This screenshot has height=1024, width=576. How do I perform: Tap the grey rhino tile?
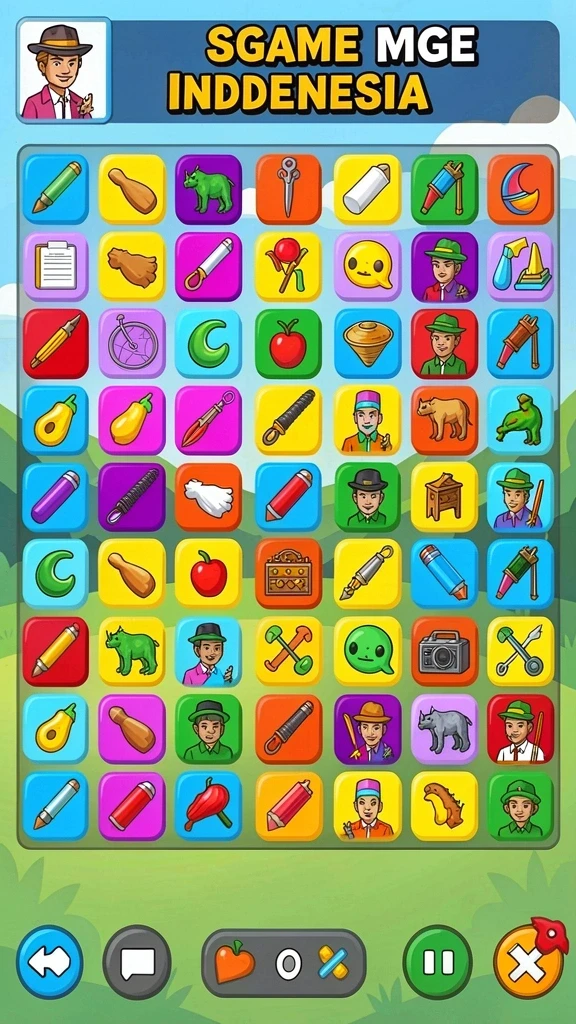[x=444, y=729]
